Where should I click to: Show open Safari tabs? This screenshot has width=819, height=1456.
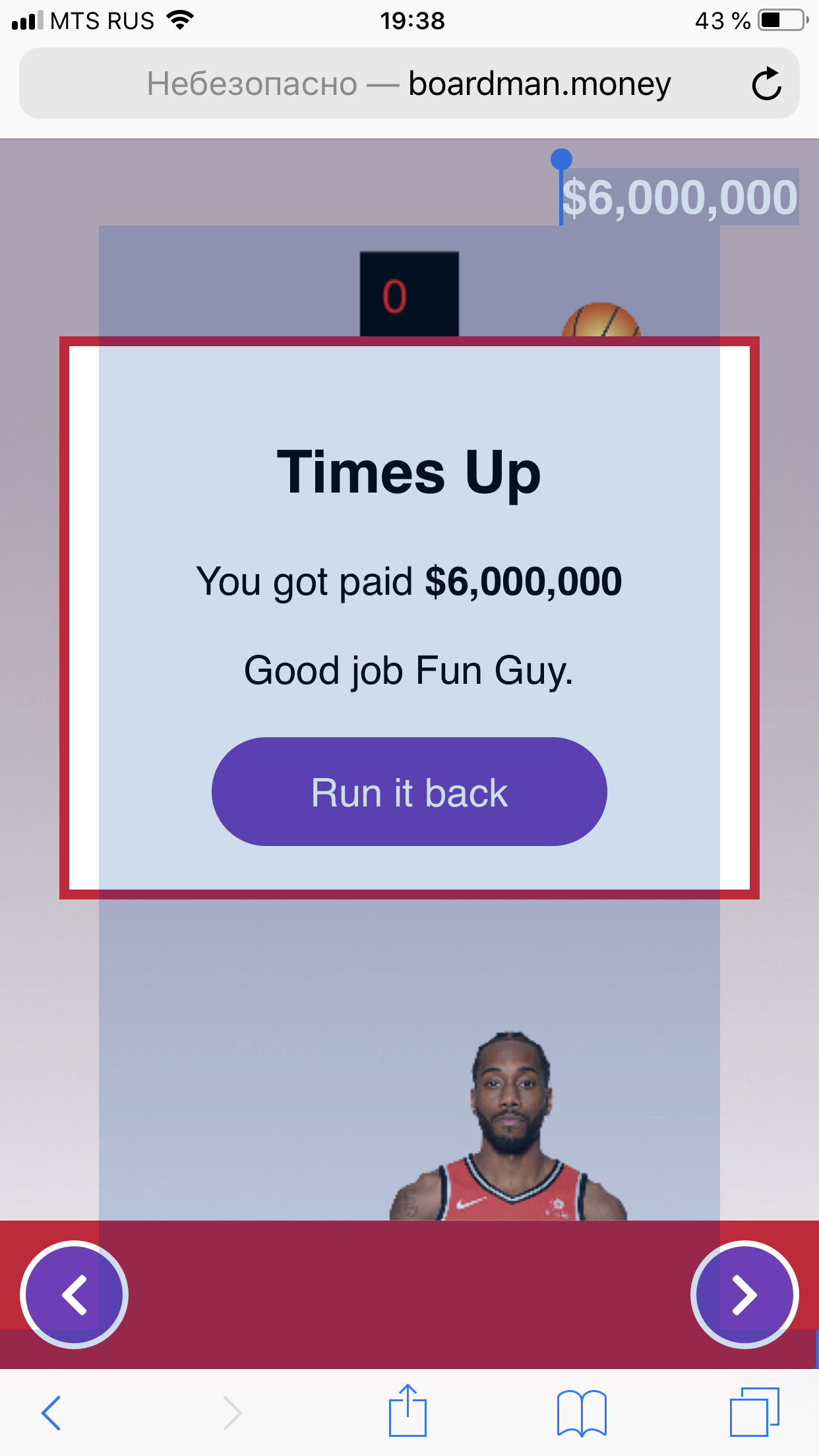(x=754, y=1411)
